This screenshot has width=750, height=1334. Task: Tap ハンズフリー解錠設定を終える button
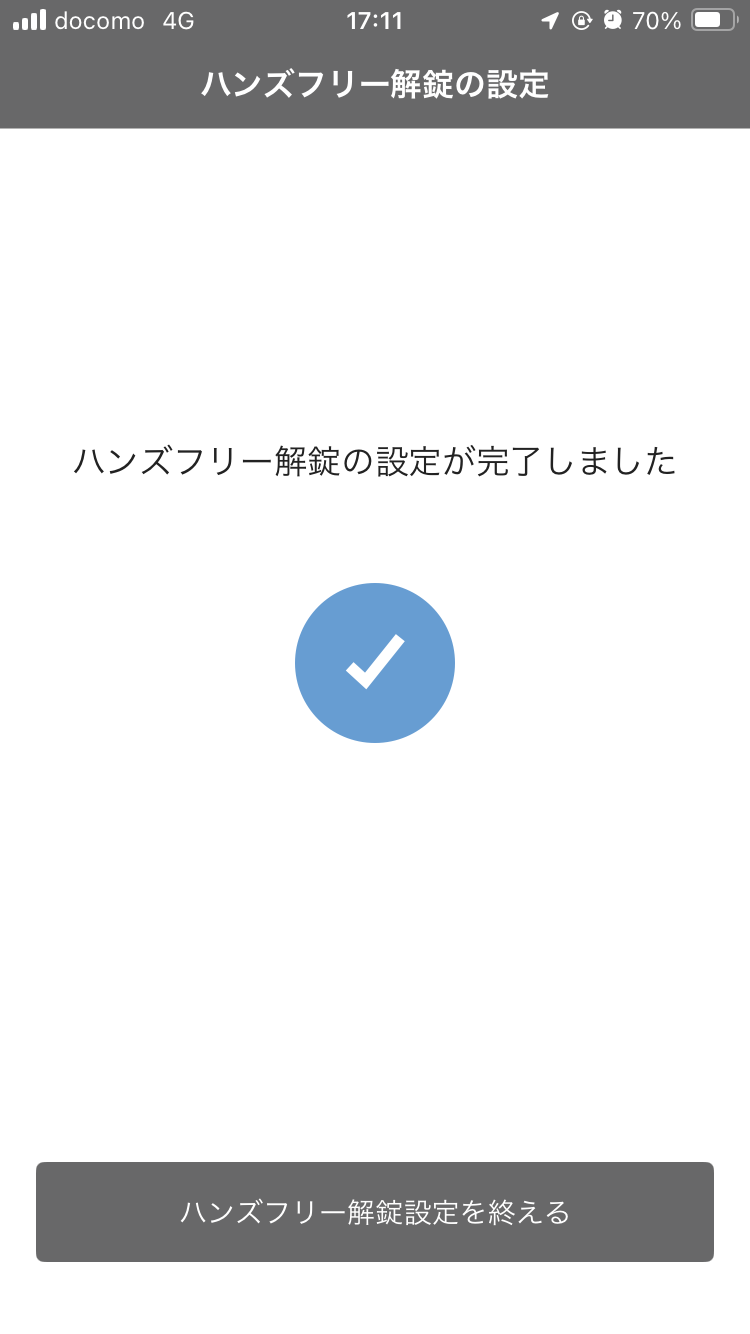click(375, 1212)
